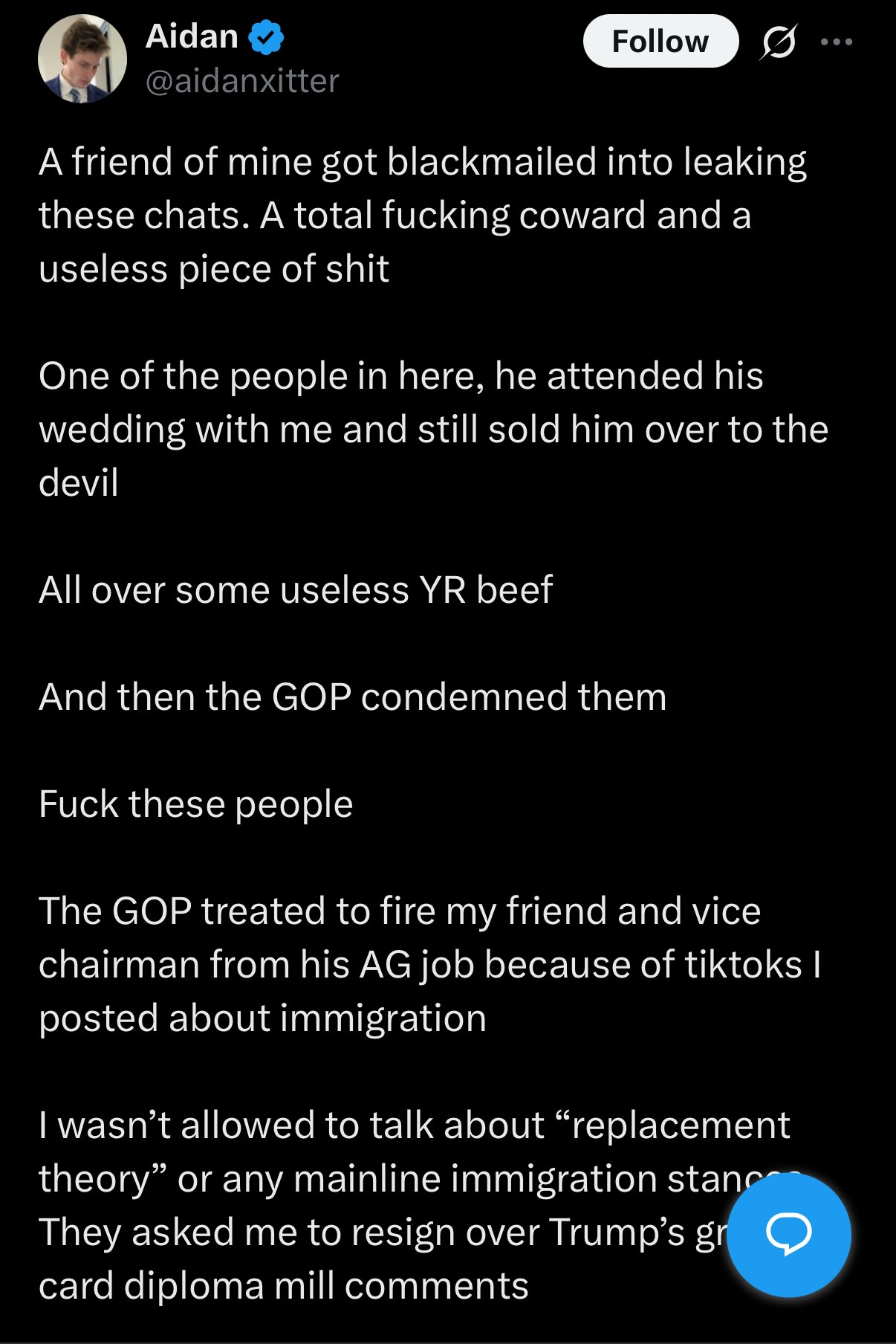The height and width of the screenshot is (1344, 896).
Task: Open the @aidanxitter handle profile
Action: pyautogui.click(x=242, y=80)
